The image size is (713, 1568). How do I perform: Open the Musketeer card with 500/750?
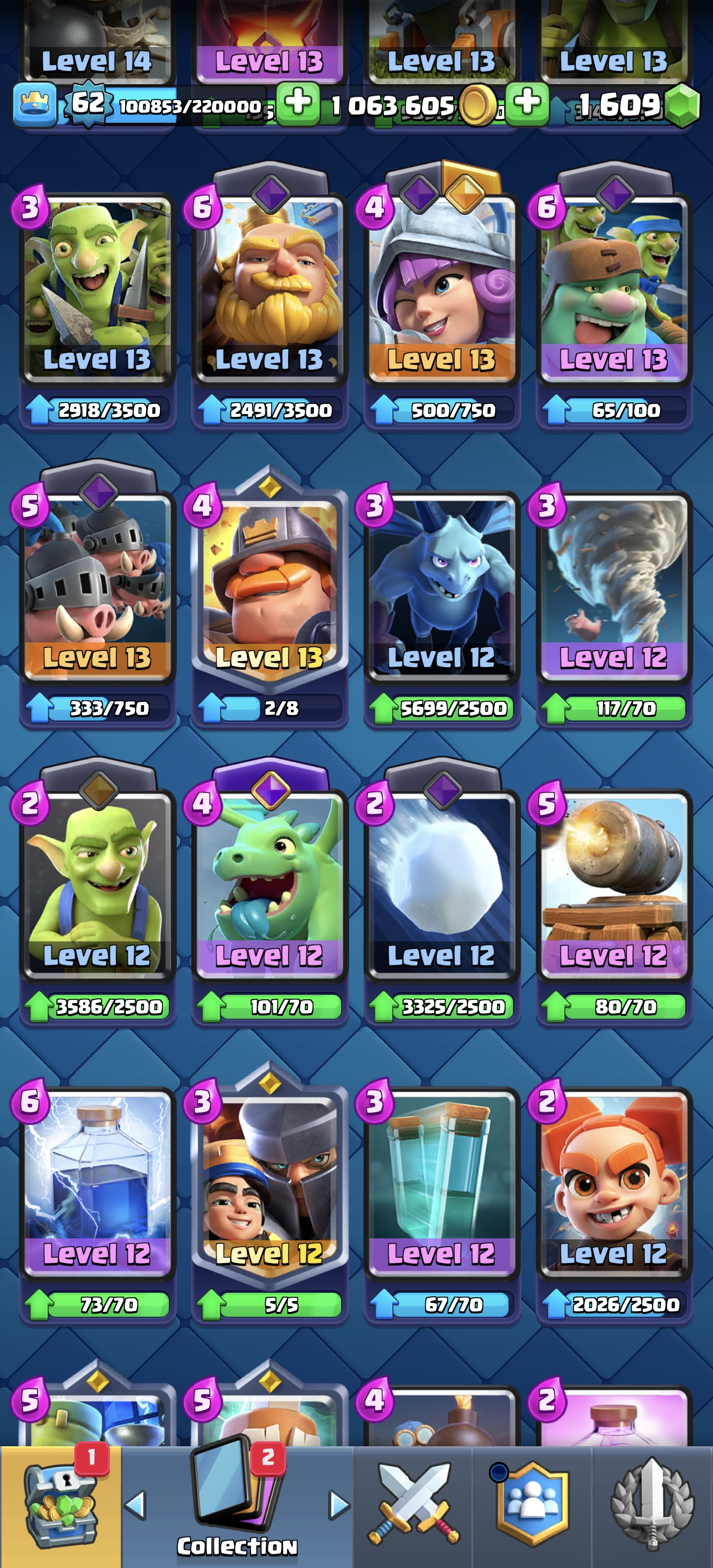point(442,289)
